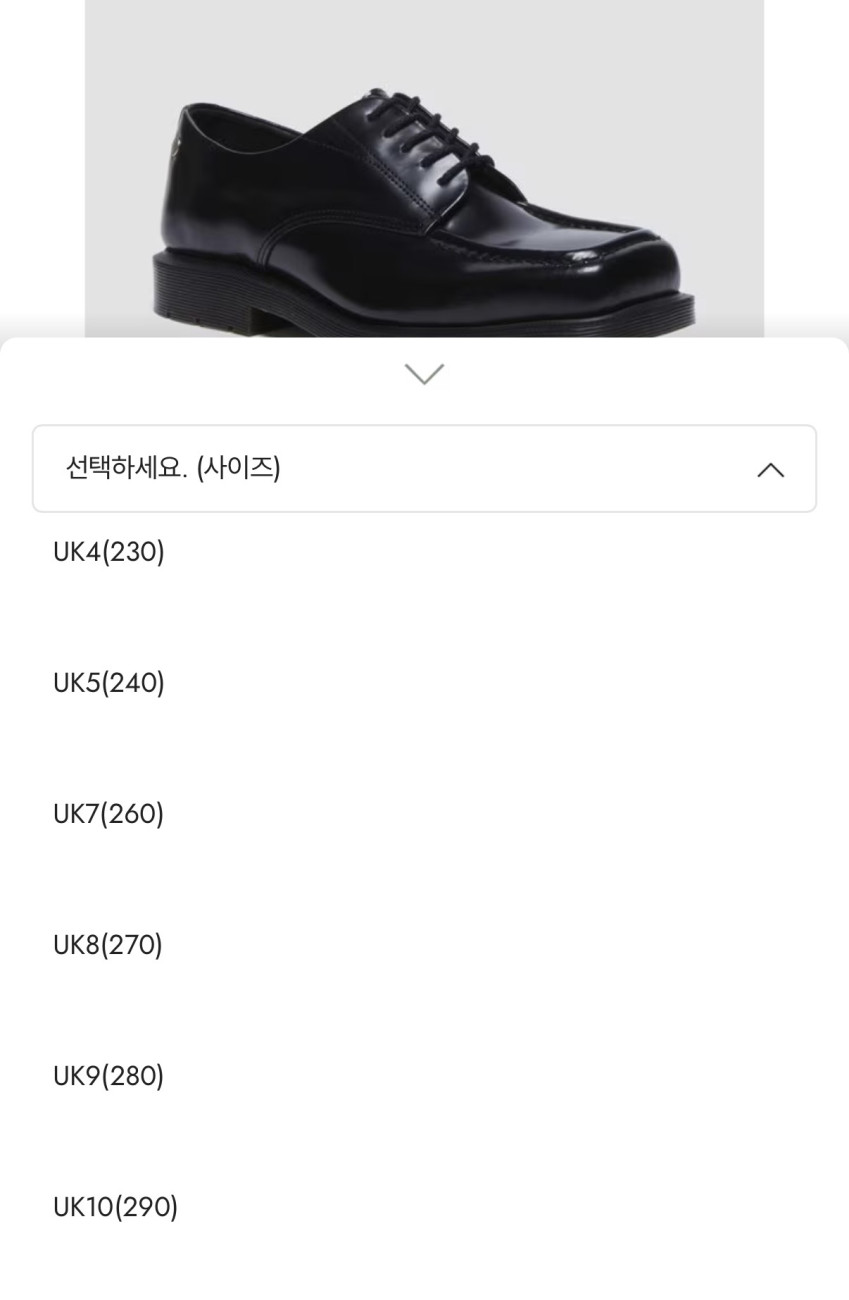This screenshot has height=1300, width=849.
Task: Pick the UK7(260) size option
Action: (109, 814)
